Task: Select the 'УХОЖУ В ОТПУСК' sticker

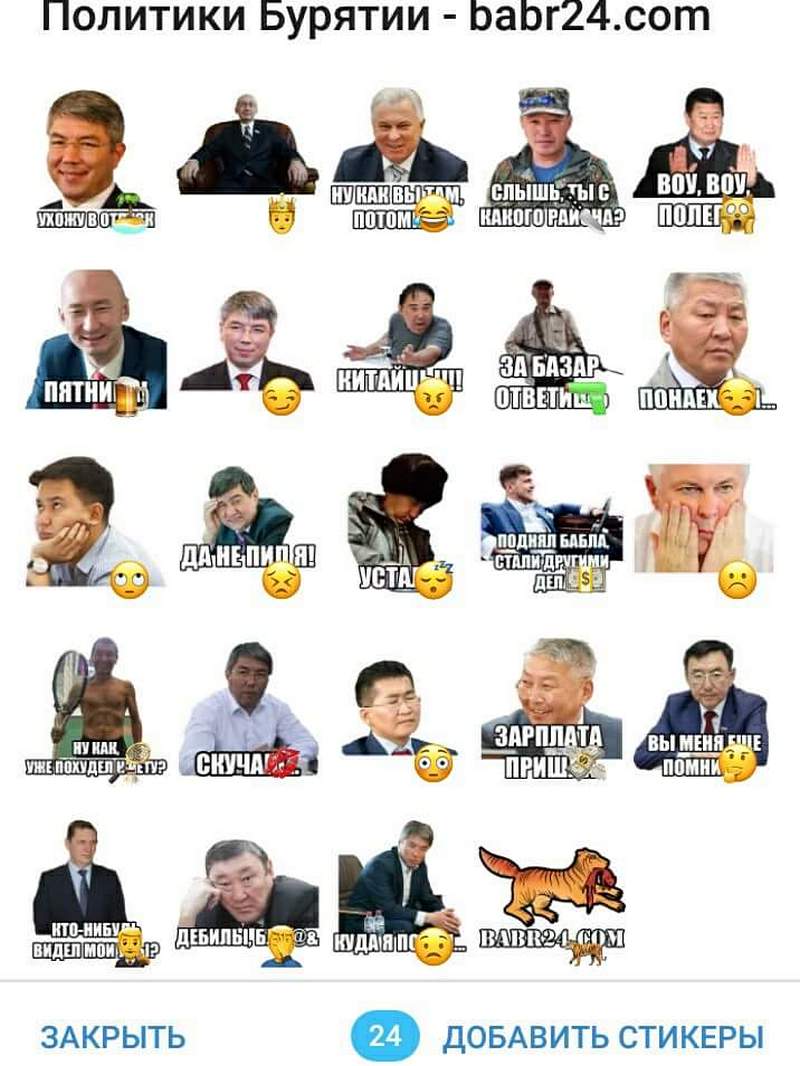Action: pyautogui.click(x=96, y=160)
